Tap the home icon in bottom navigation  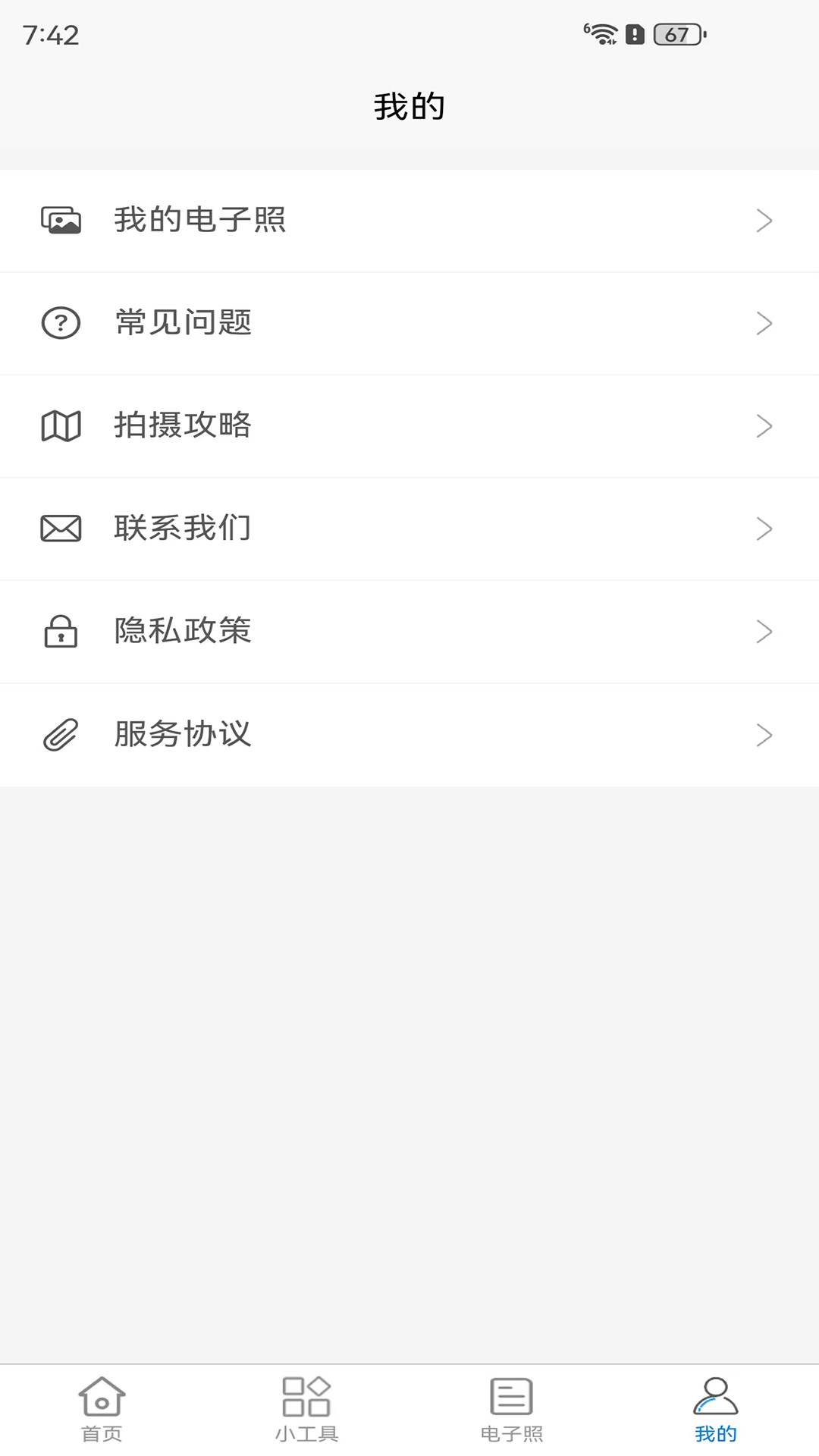coord(101,1398)
